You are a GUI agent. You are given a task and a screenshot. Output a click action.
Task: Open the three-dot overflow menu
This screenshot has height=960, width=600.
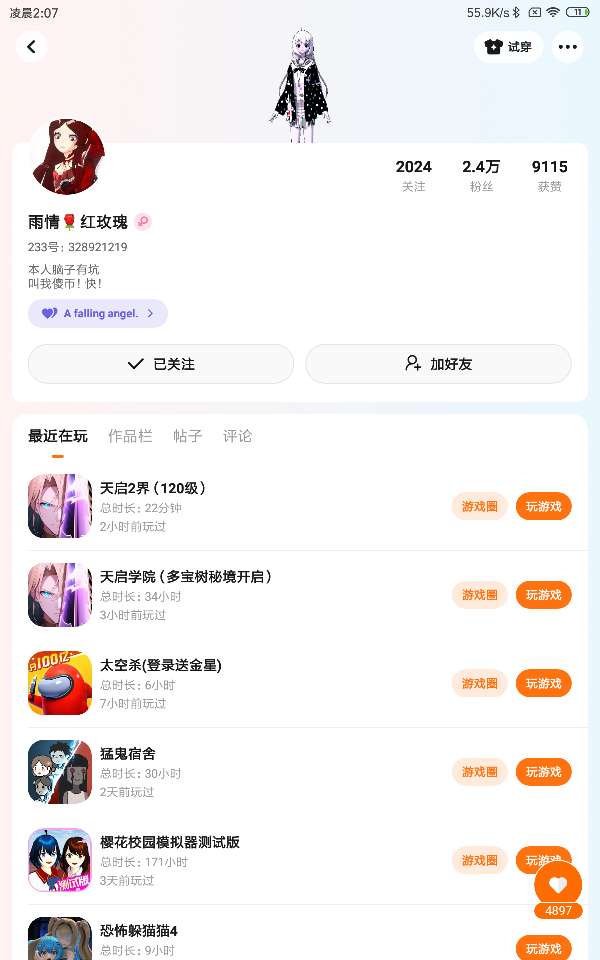coord(568,46)
